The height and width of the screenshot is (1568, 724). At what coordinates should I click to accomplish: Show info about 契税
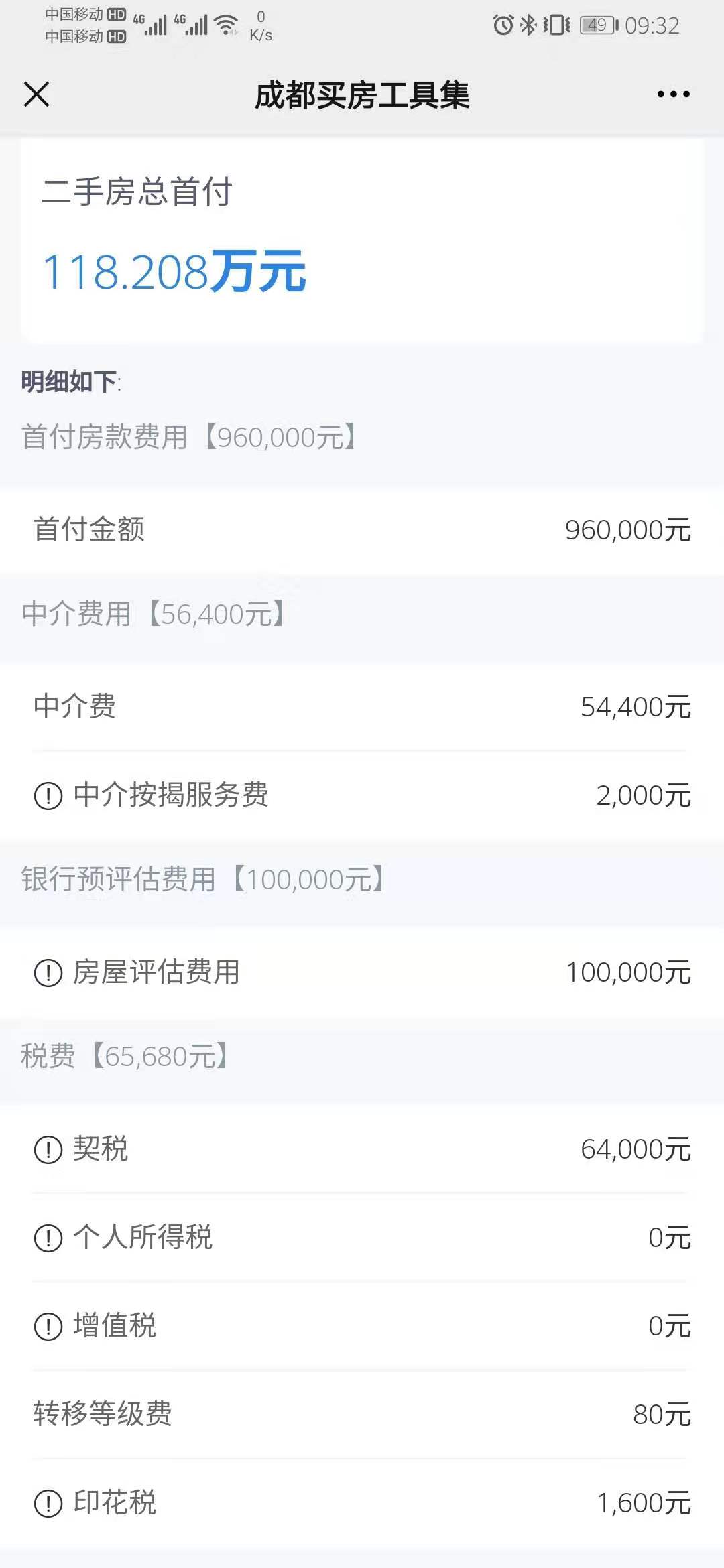pyautogui.click(x=48, y=1150)
